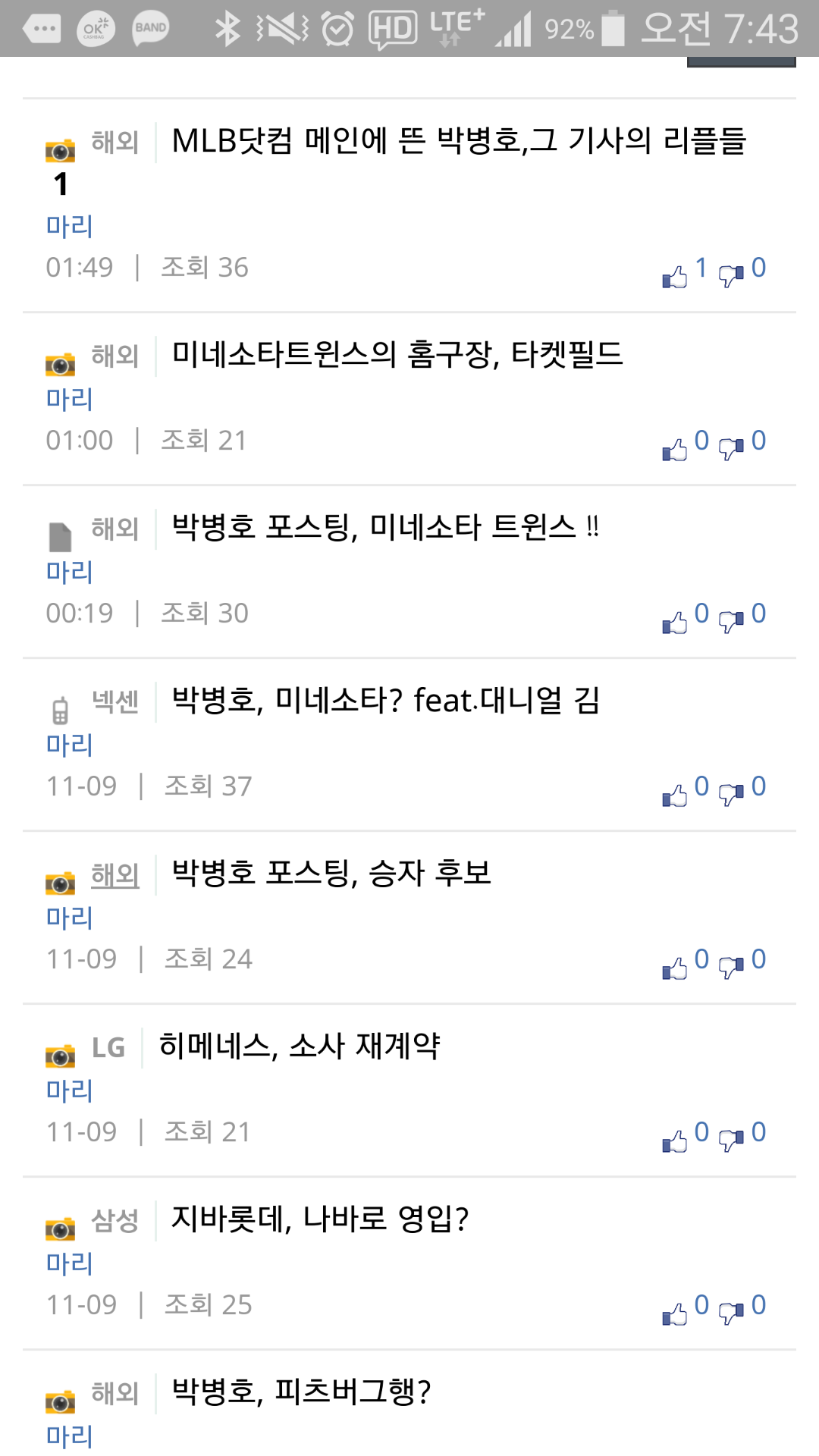The height and width of the screenshot is (1456, 819).
Task: Open post '박병호 포스팅, 승자 후보'
Action: pyautogui.click(x=331, y=874)
